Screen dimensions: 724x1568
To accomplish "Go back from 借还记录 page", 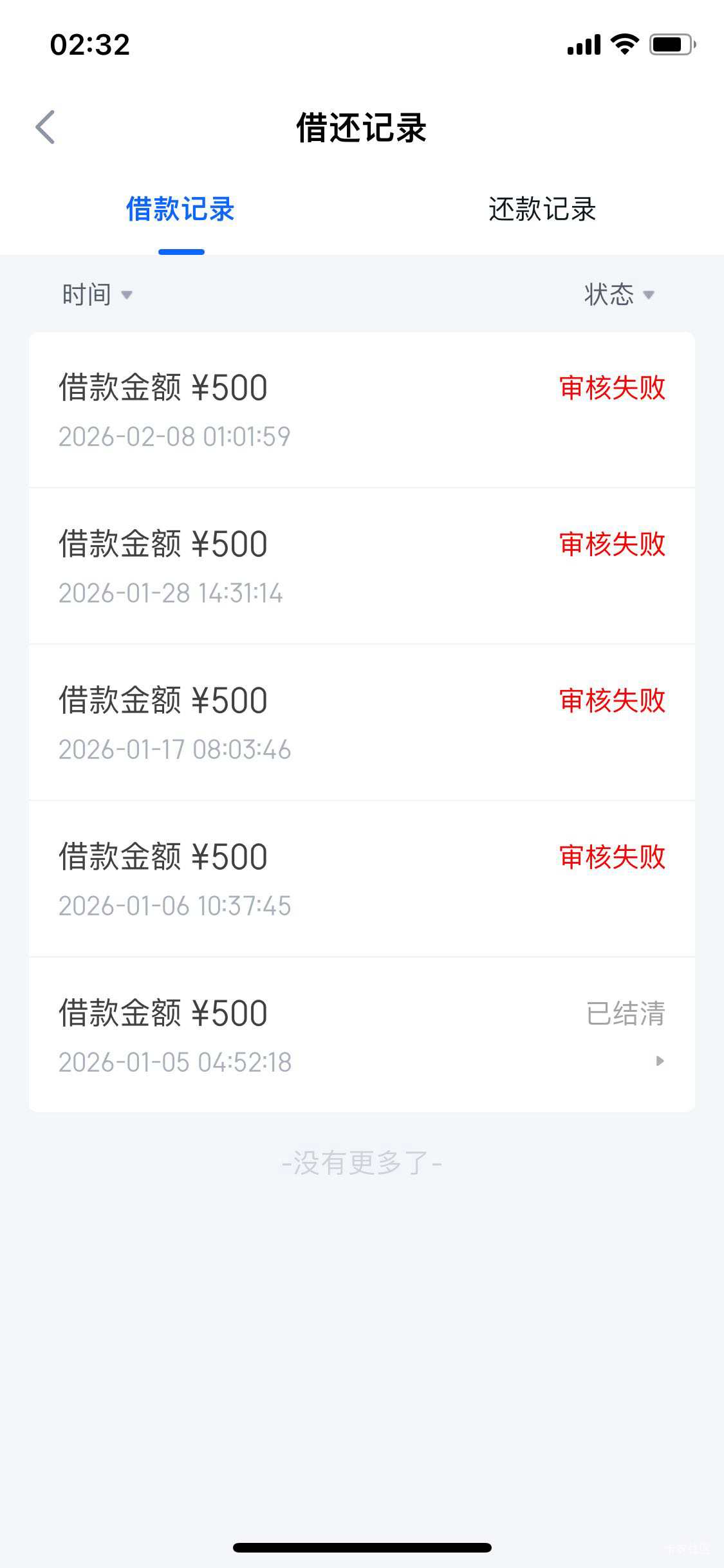I will click(45, 127).
